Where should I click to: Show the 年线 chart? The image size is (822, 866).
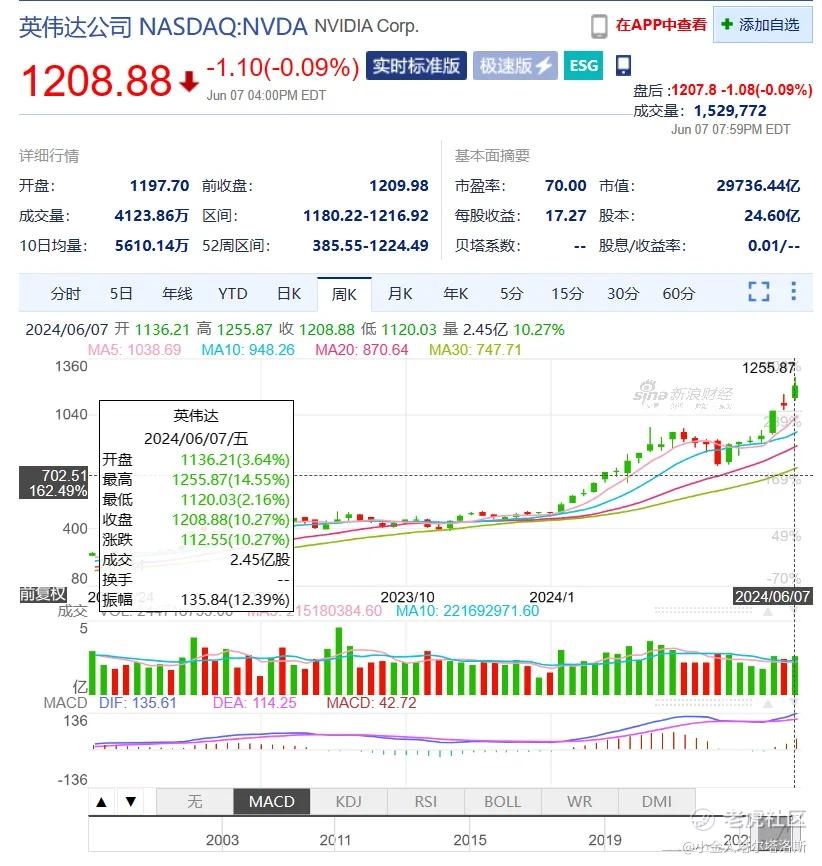click(x=177, y=294)
